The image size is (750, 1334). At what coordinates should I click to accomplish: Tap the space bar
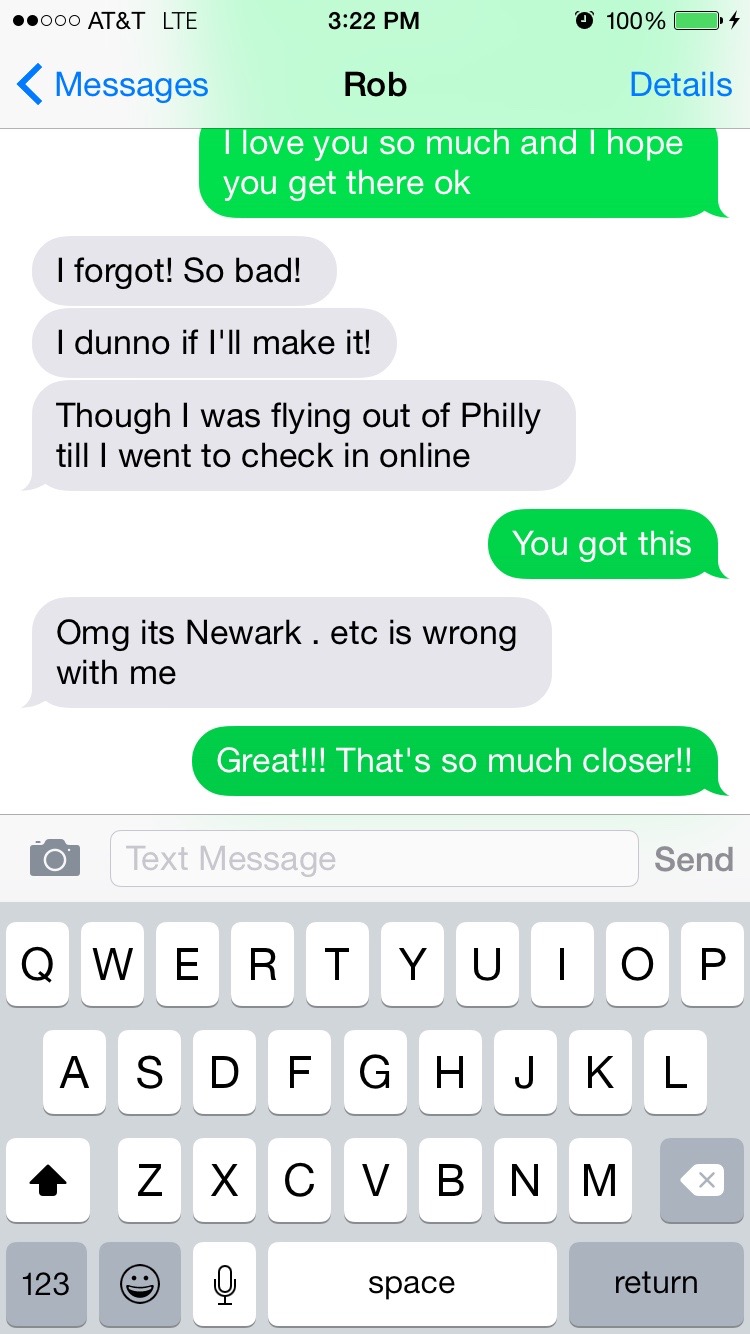point(411,1283)
